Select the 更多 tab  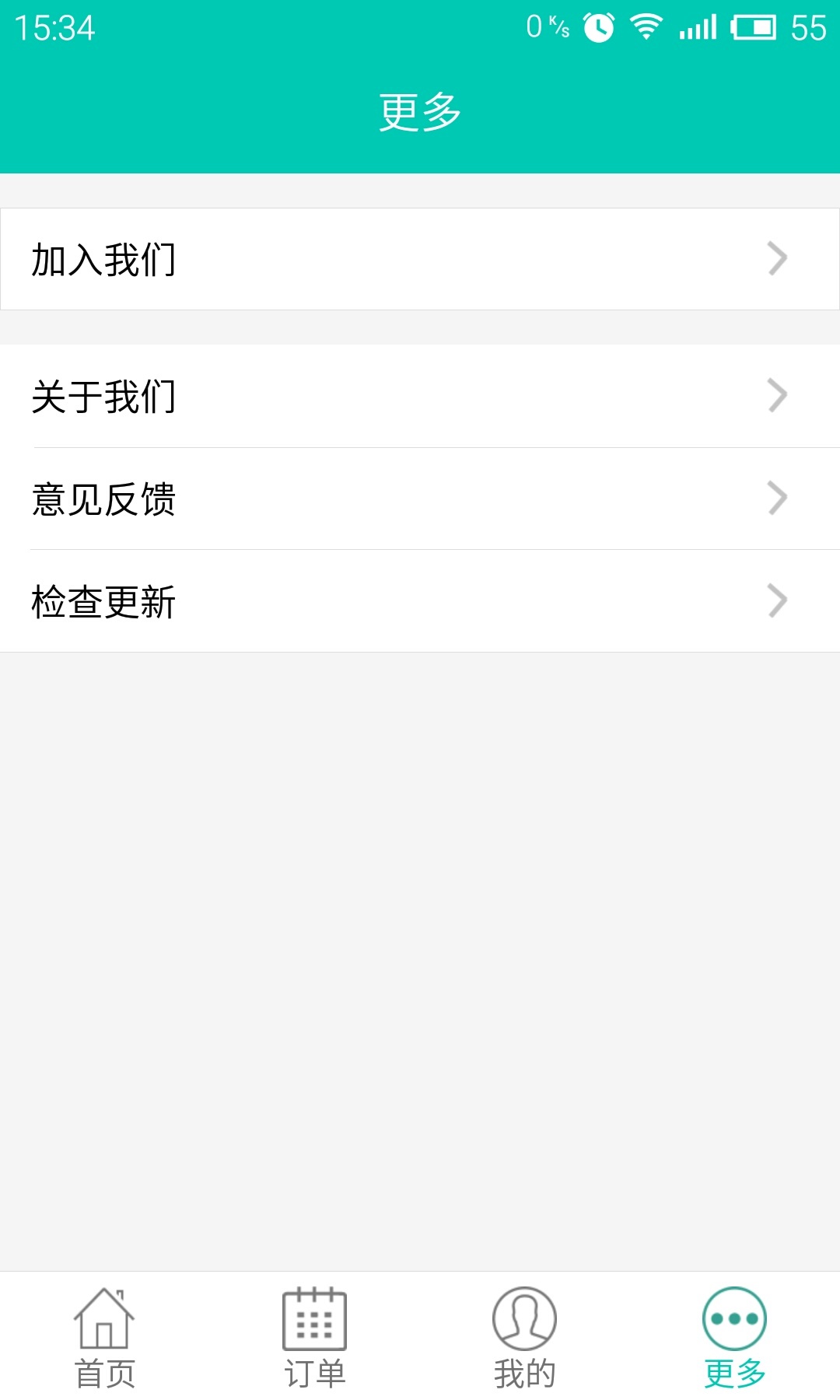pos(734,1338)
